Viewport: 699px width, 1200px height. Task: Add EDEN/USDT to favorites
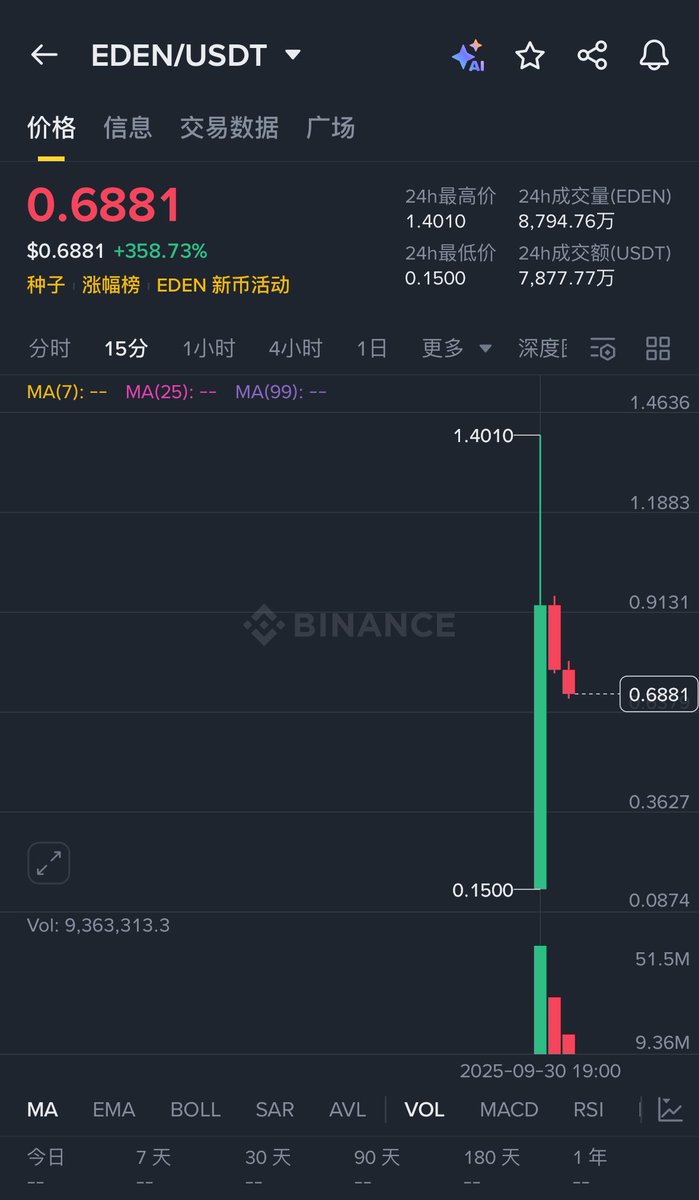529,55
